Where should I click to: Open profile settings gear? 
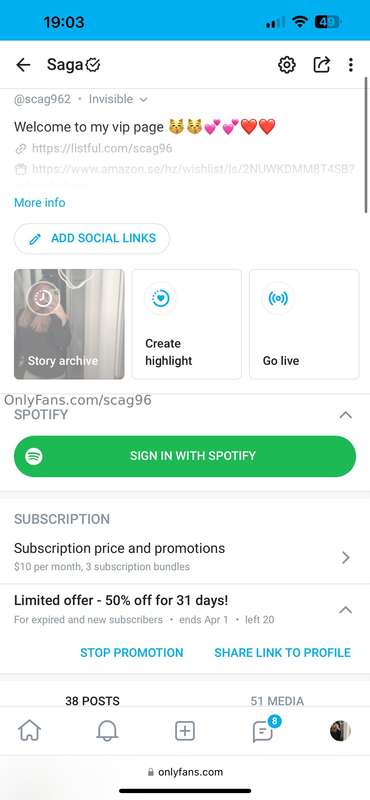tap(287, 65)
